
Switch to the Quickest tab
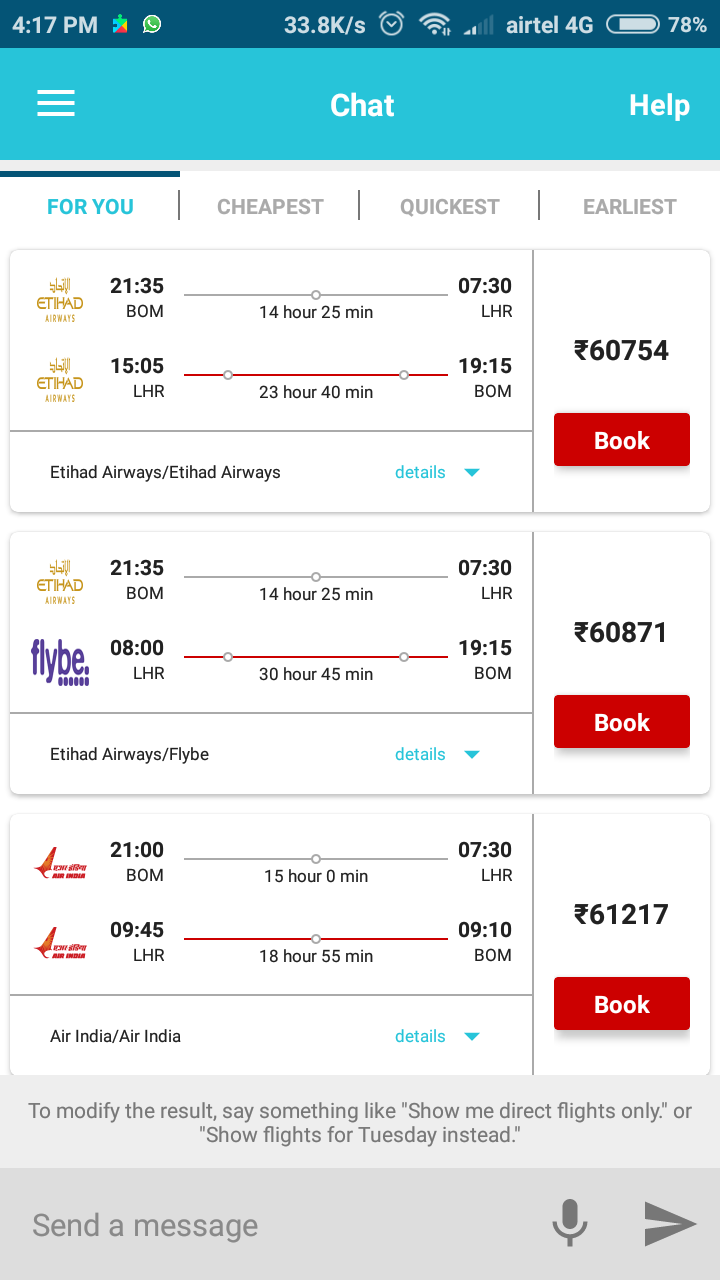tap(449, 207)
